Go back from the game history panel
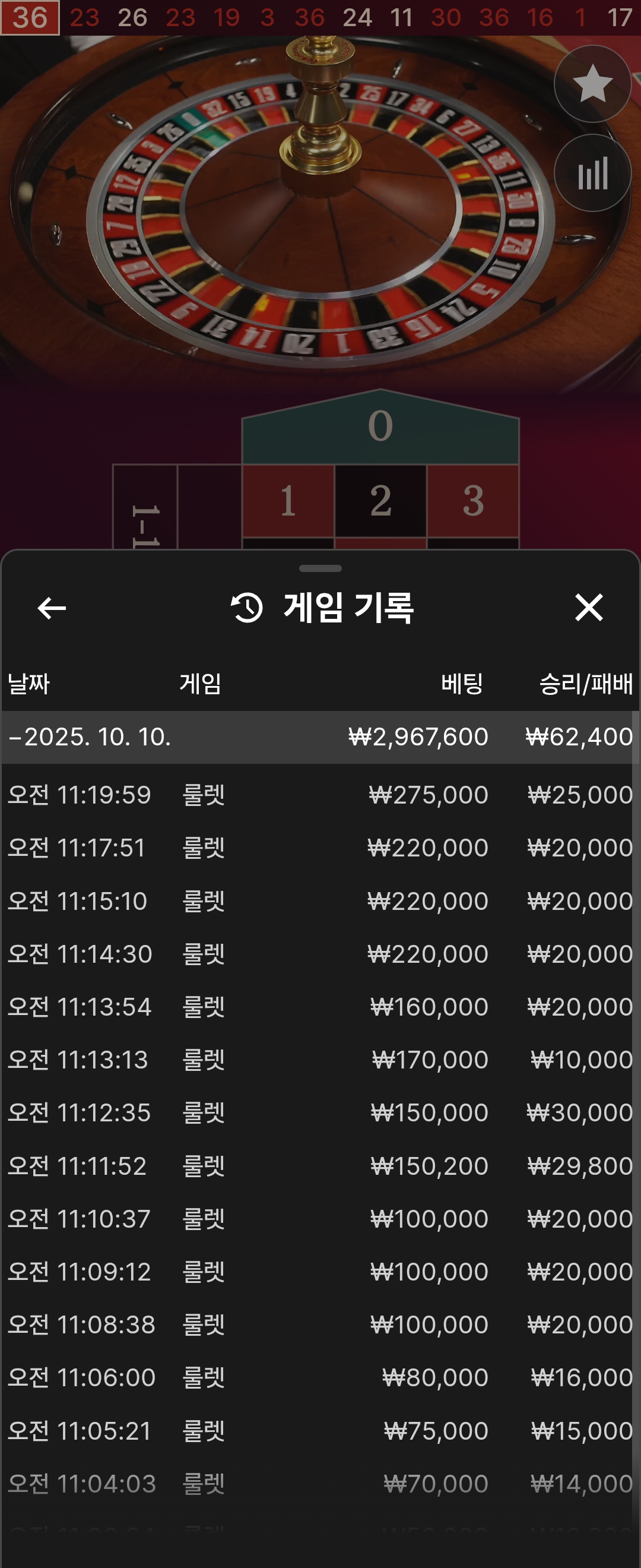 tap(52, 608)
